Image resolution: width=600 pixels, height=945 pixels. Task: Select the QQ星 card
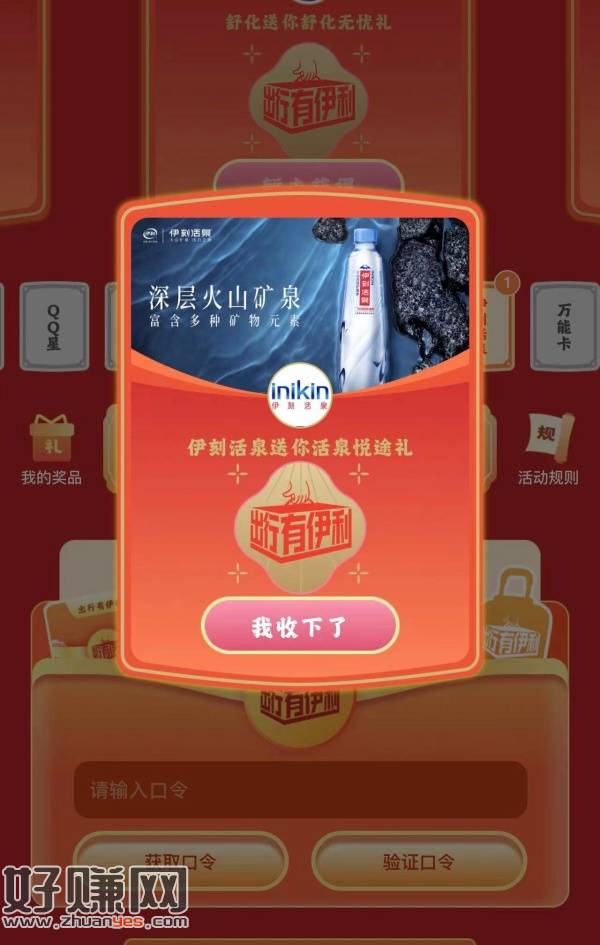54,326
